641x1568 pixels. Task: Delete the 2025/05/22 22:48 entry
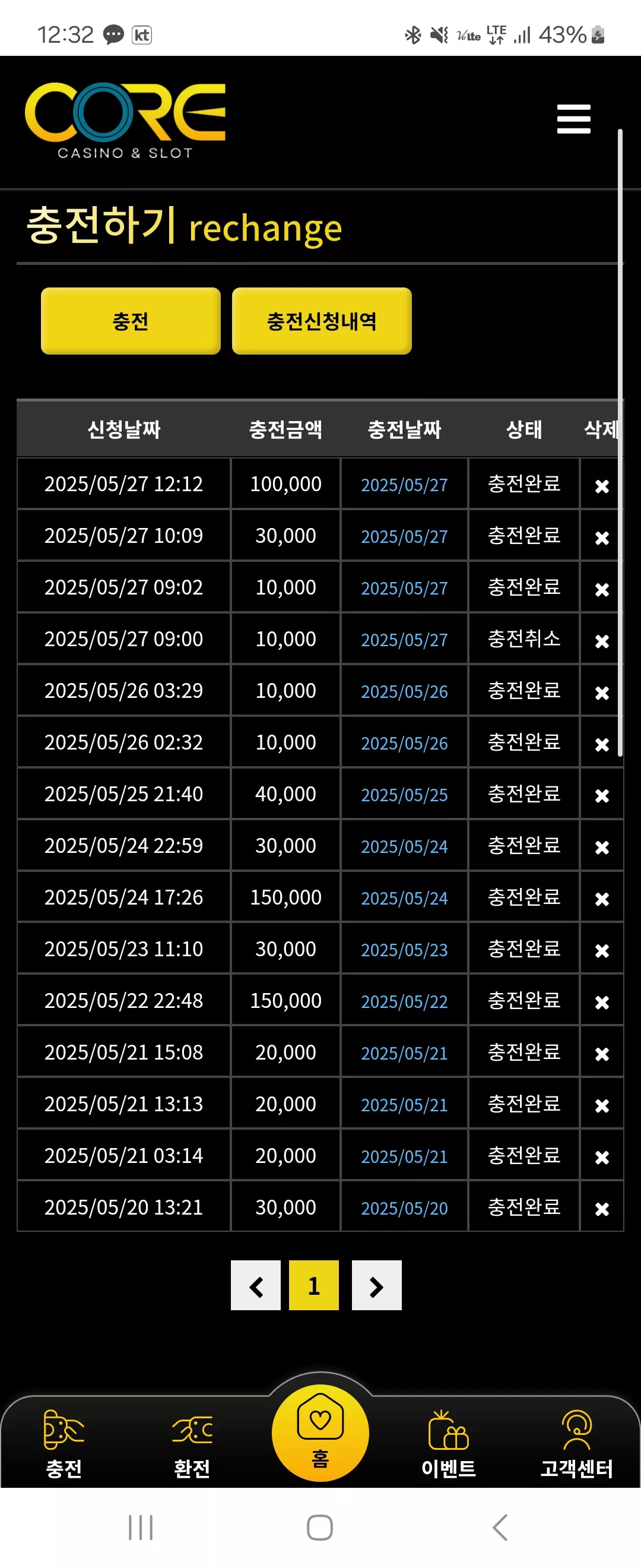(x=601, y=1002)
